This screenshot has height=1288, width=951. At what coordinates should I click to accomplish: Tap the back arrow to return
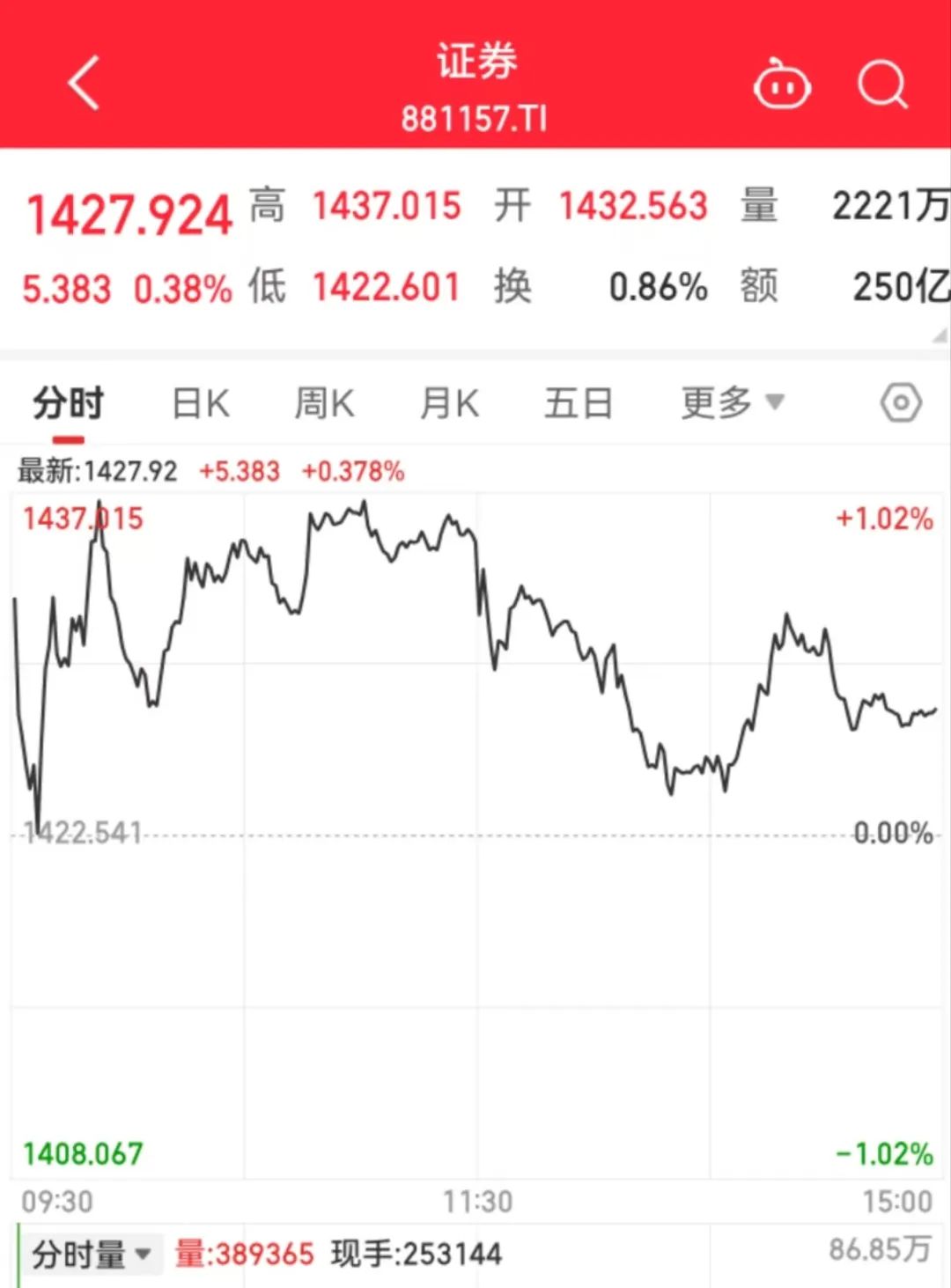pyautogui.click(x=84, y=84)
